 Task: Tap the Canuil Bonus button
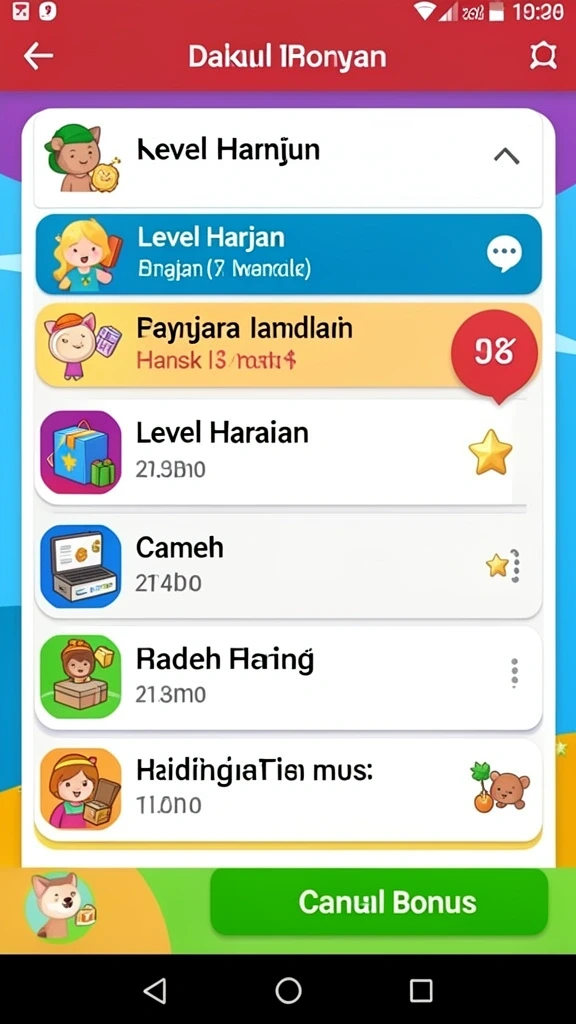pos(379,902)
